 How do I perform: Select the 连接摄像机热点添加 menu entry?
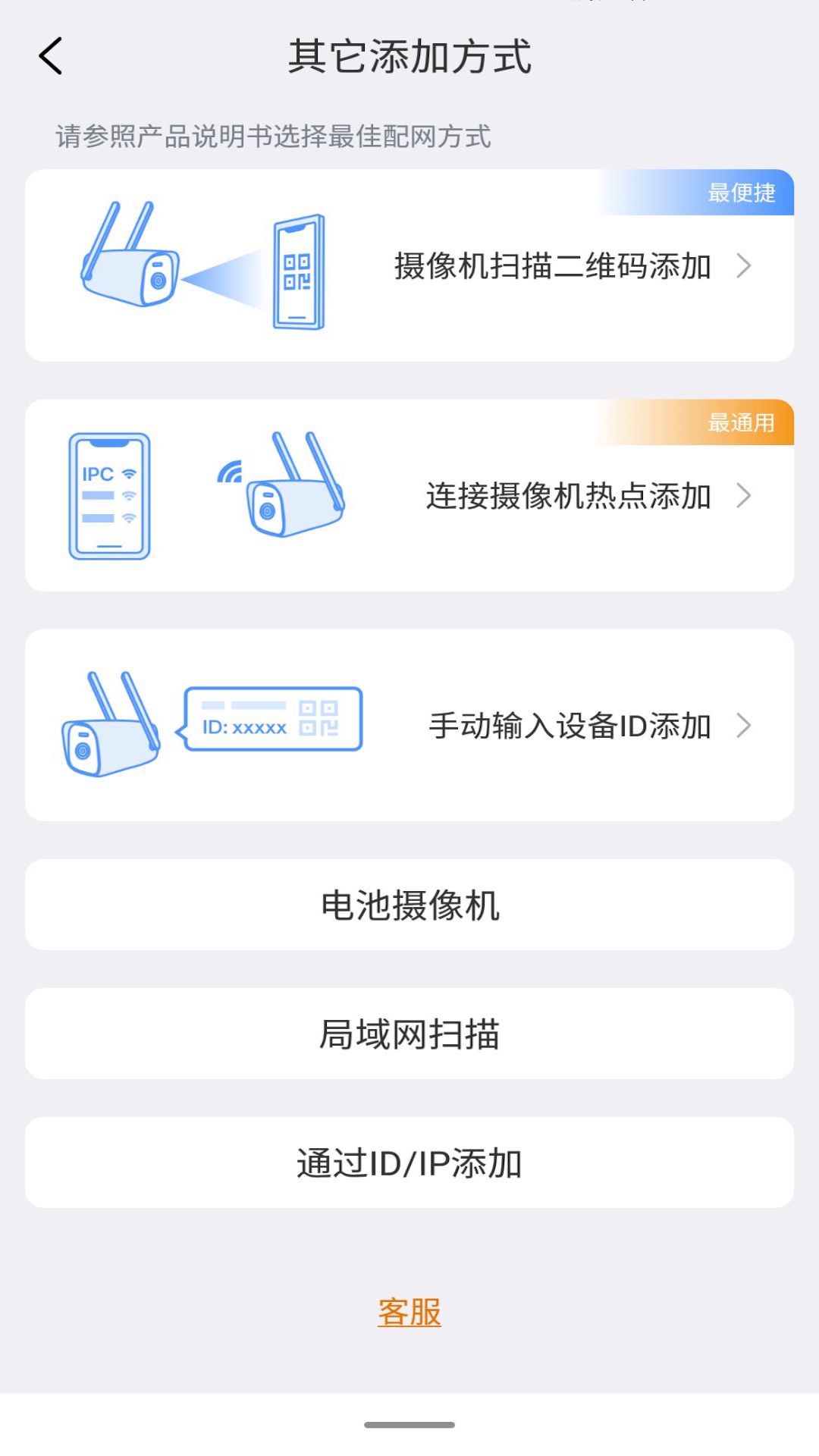tap(569, 497)
